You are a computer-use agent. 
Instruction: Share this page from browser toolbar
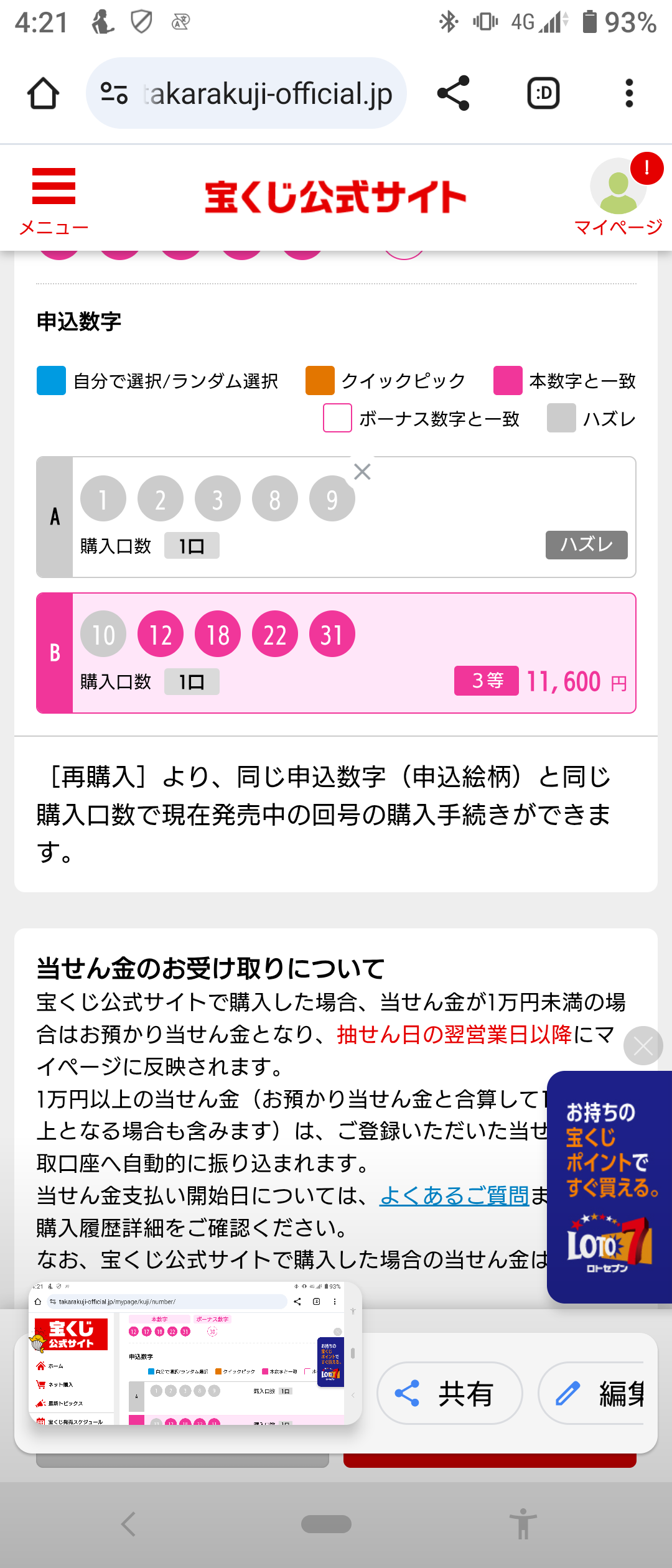[x=453, y=93]
